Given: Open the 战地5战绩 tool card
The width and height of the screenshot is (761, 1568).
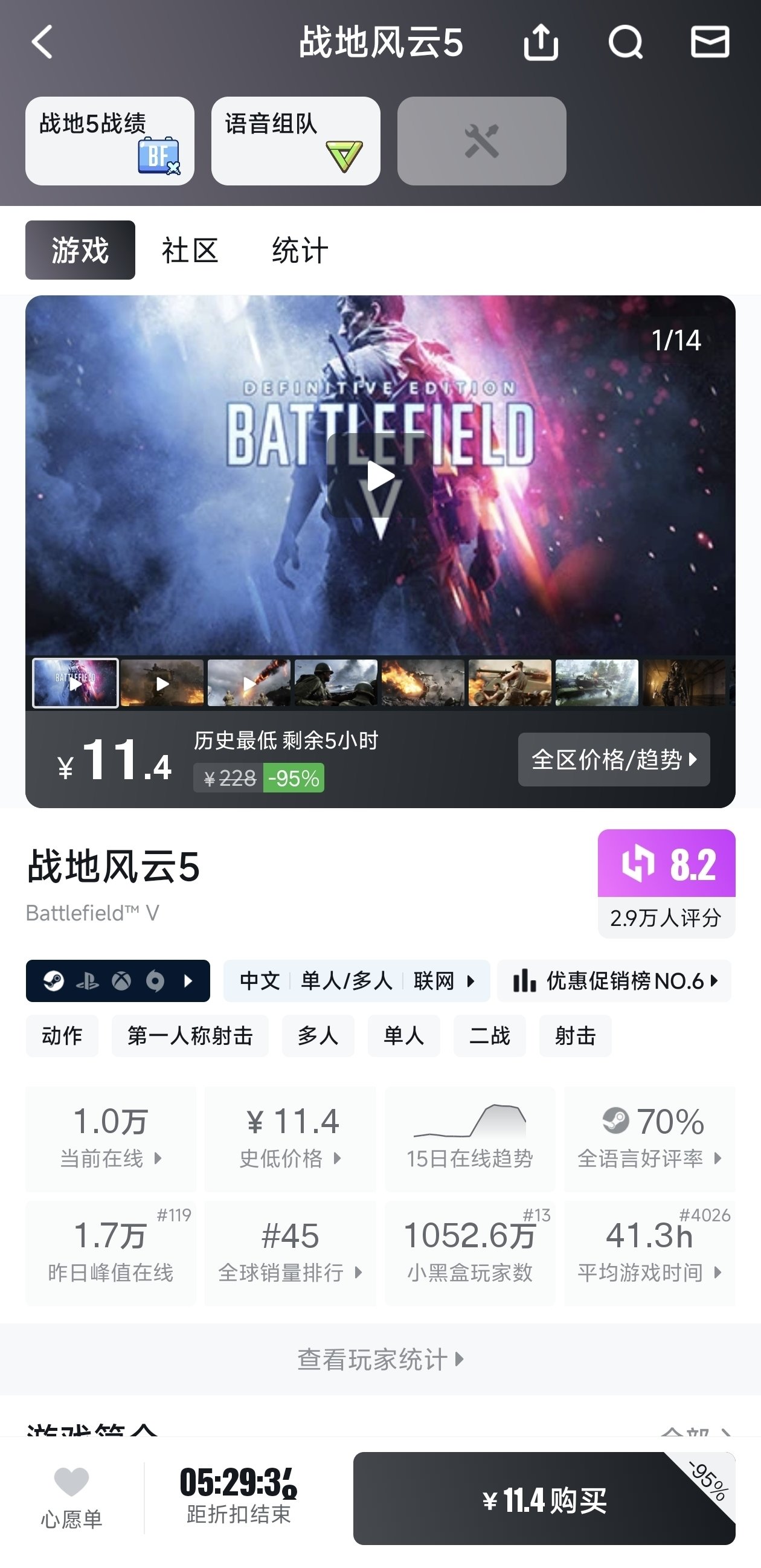Looking at the screenshot, I should [x=109, y=141].
